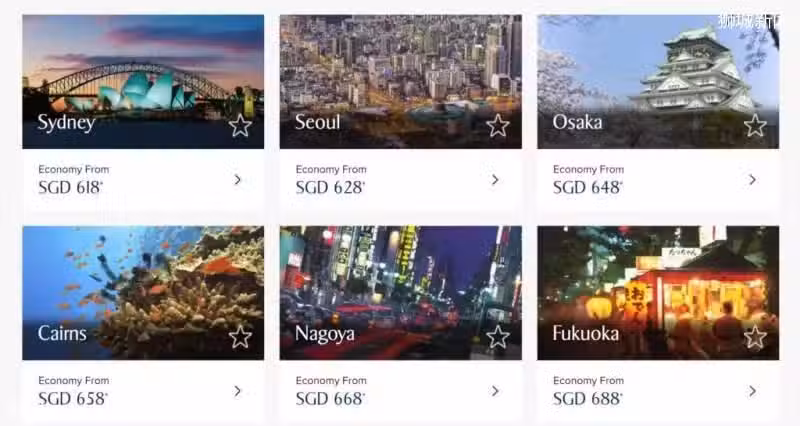
Task: Star the Nagoya destination
Action: pyautogui.click(x=498, y=337)
